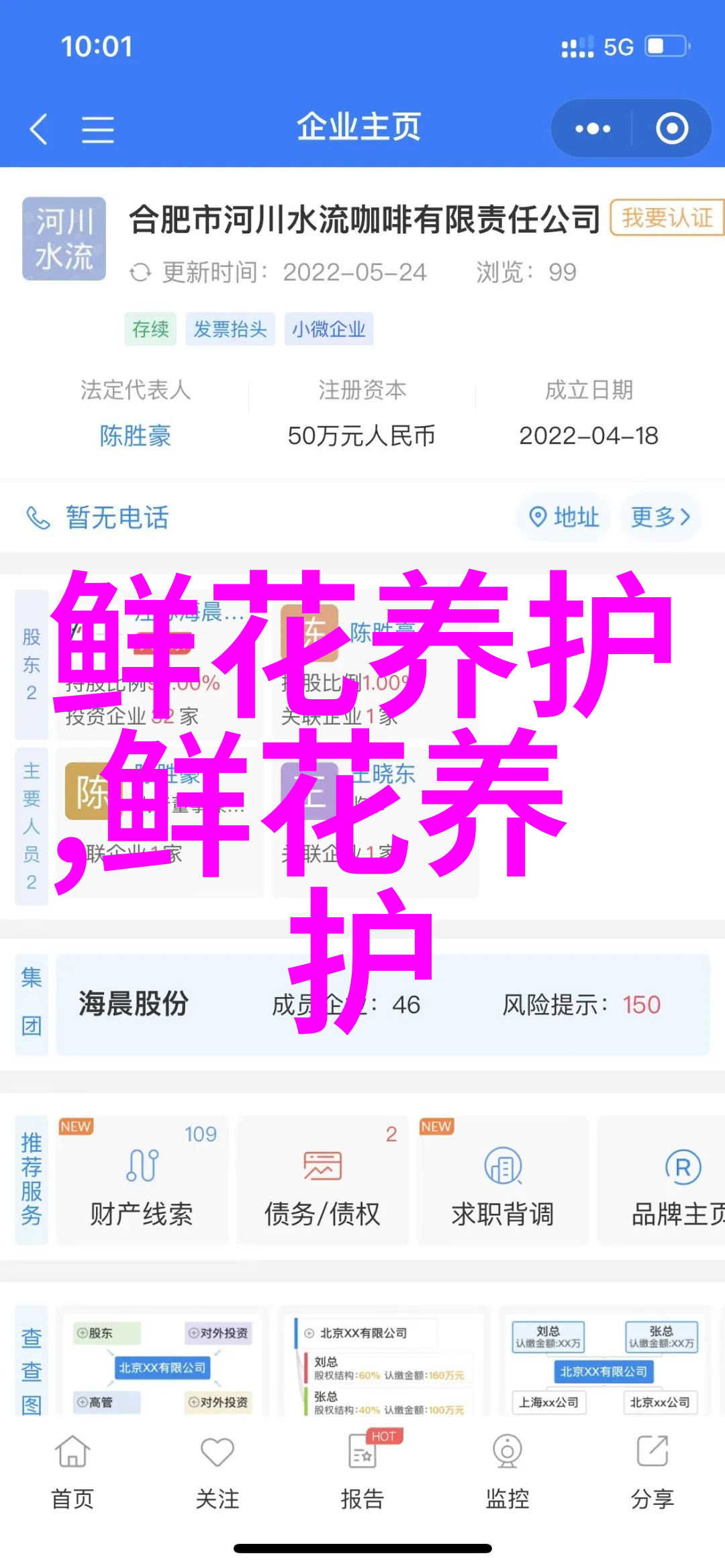Open the hamburger menu
This screenshot has width=725, height=1568.
tap(97, 129)
